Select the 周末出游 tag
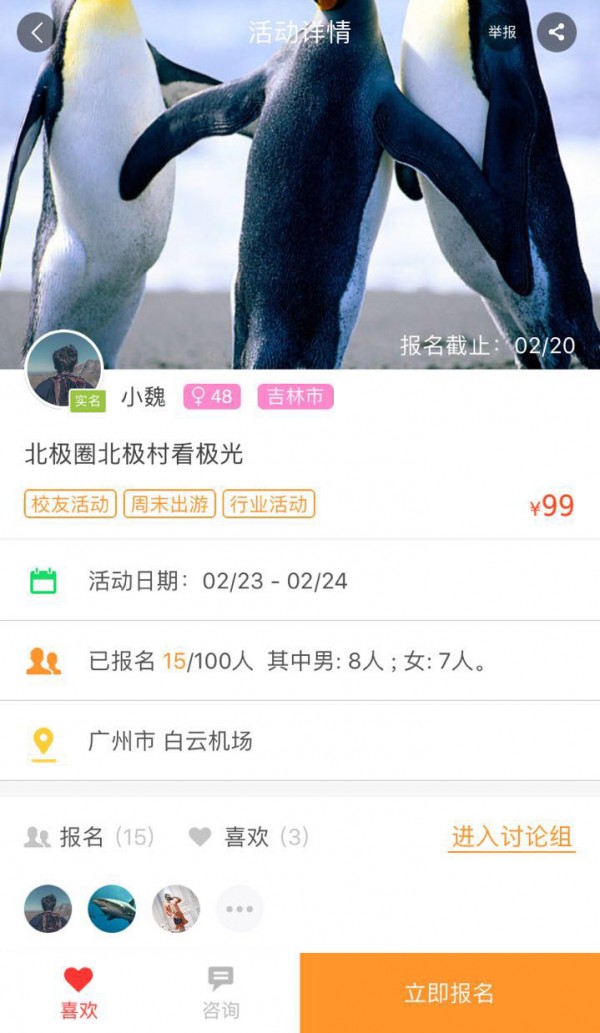Viewport: 600px width, 1033px height. pyautogui.click(x=169, y=504)
